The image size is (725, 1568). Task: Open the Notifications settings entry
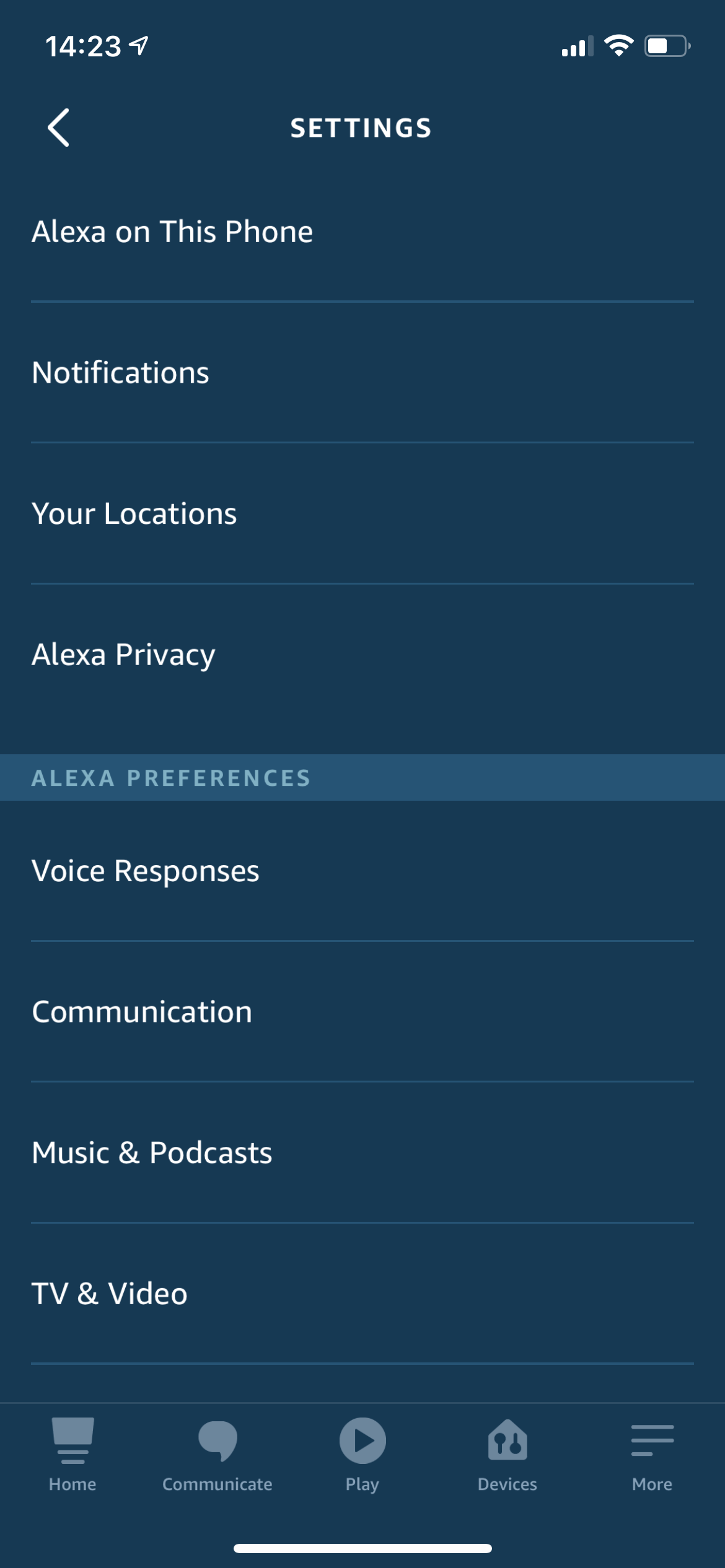[x=121, y=372]
